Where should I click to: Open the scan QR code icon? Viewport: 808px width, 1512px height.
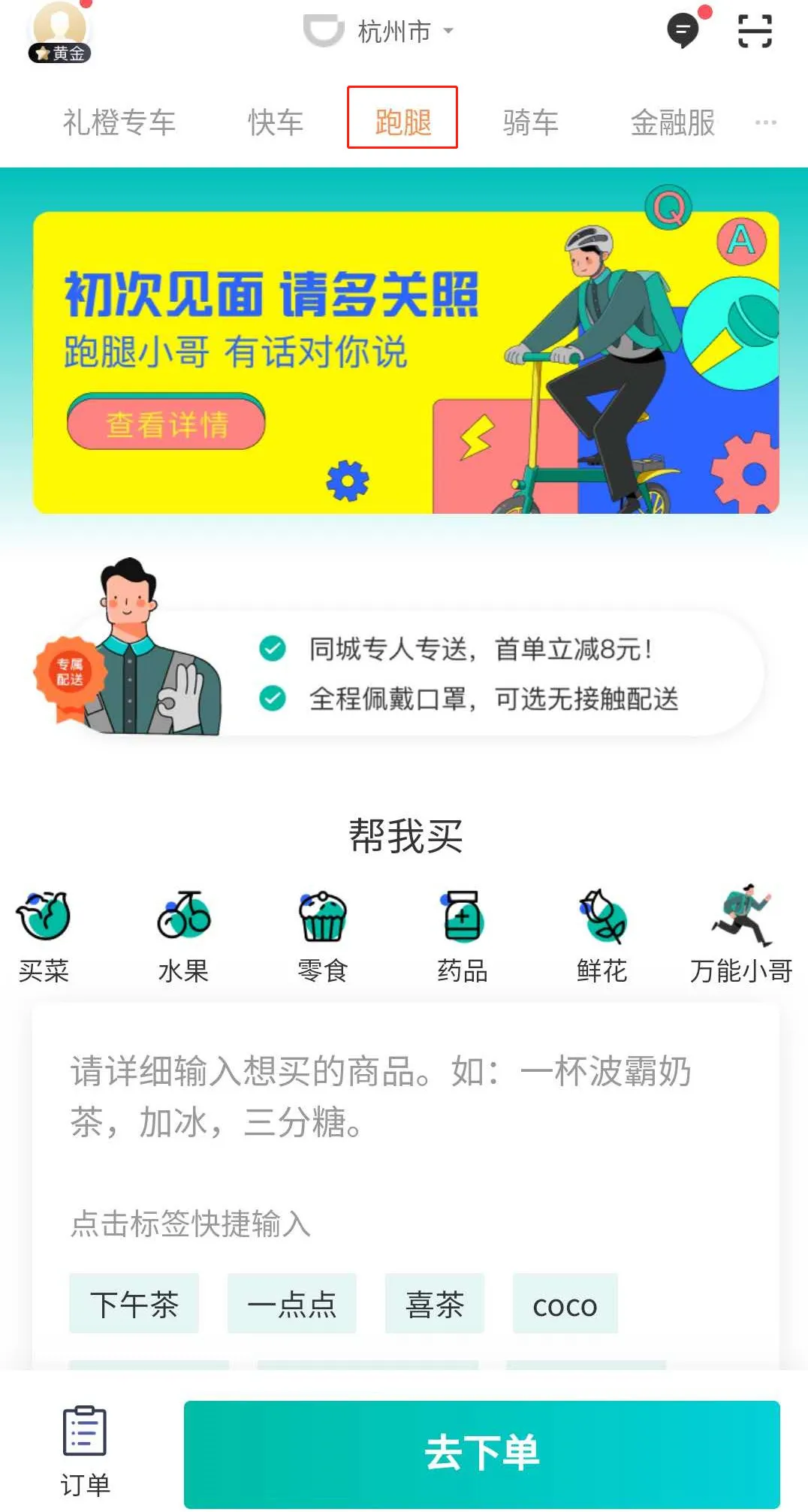pyautogui.click(x=755, y=32)
